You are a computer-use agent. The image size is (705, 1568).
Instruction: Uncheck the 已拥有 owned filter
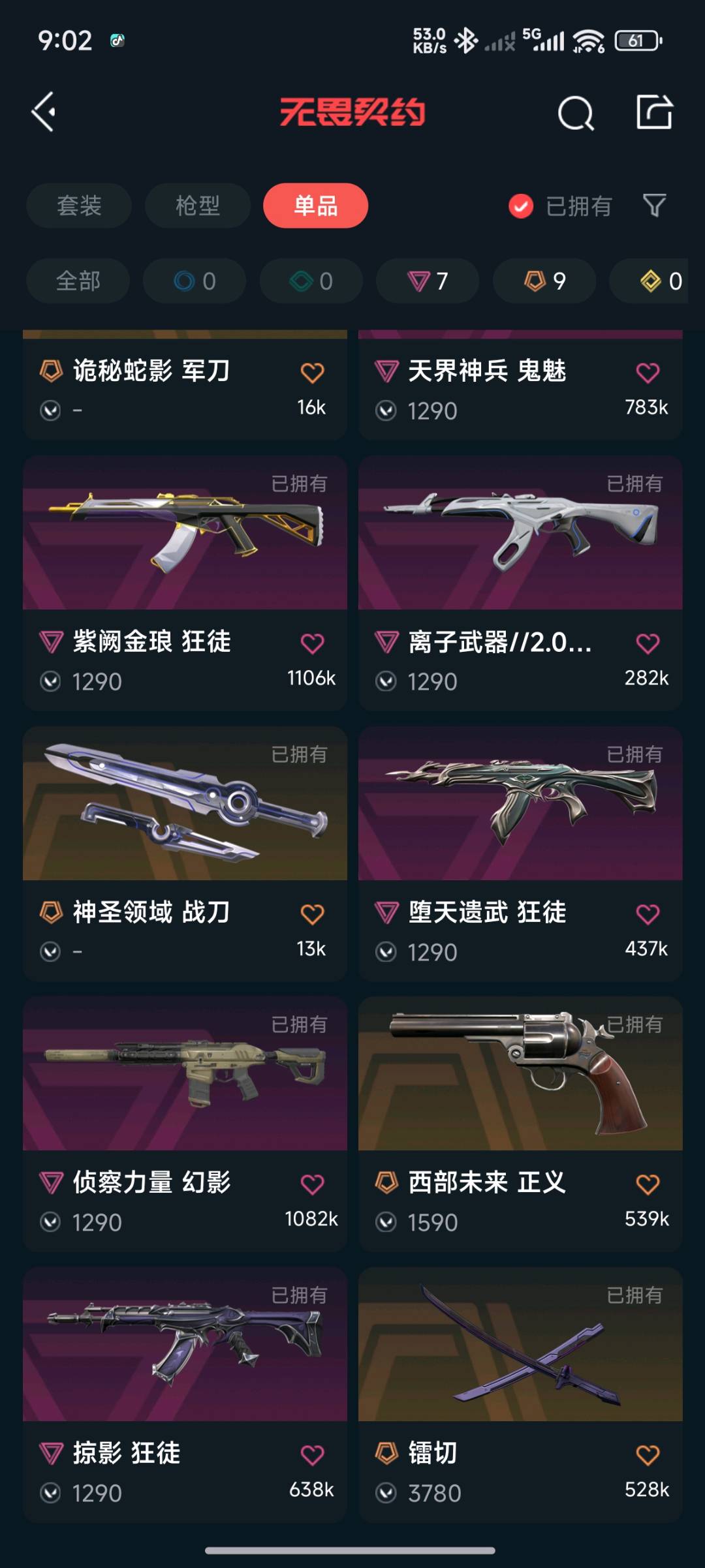tap(560, 206)
